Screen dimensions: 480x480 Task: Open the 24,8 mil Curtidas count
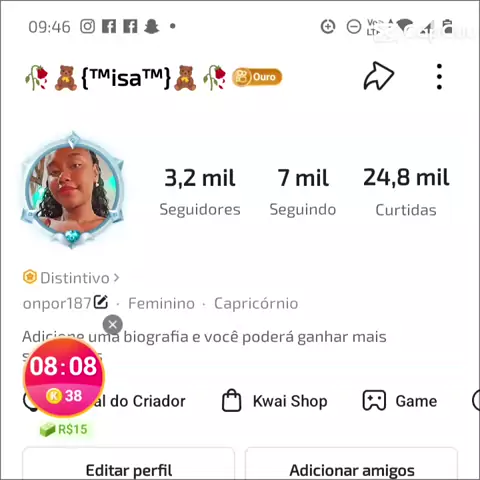(x=406, y=192)
